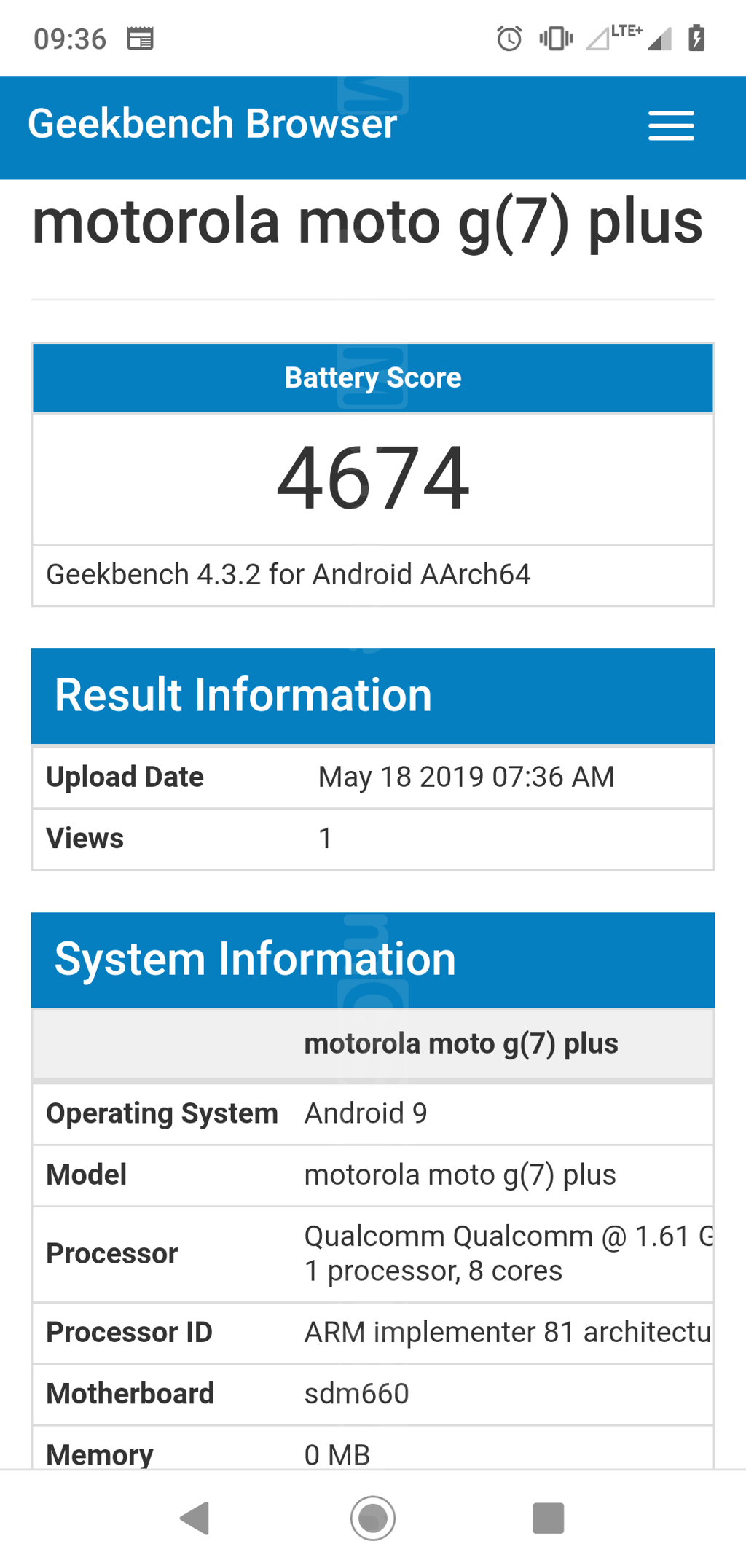Viewport: 746px width, 1568px height.
Task: Open recent apps overview
Action: (549, 1518)
